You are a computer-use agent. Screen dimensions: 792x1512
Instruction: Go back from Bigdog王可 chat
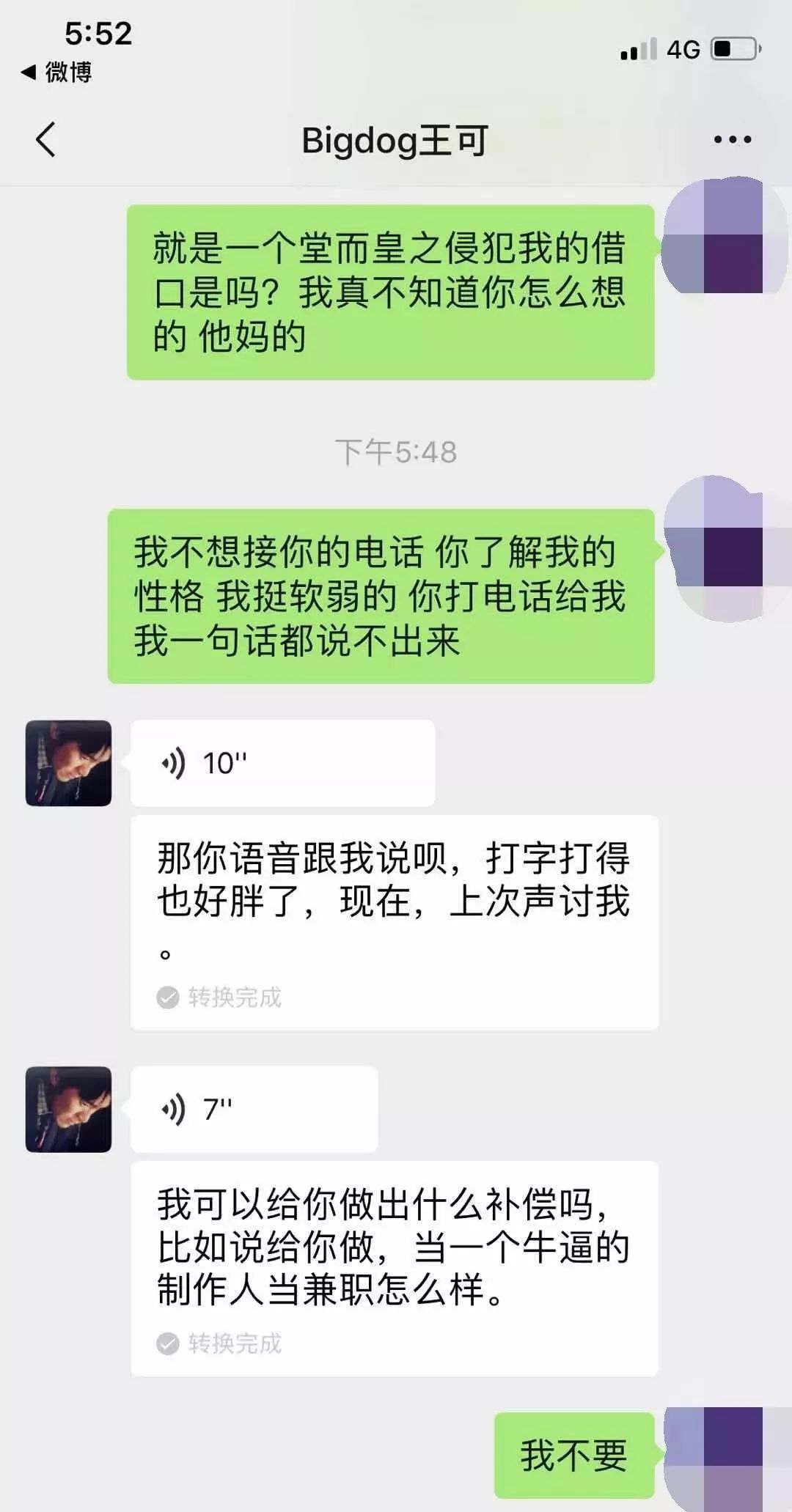[x=45, y=139]
